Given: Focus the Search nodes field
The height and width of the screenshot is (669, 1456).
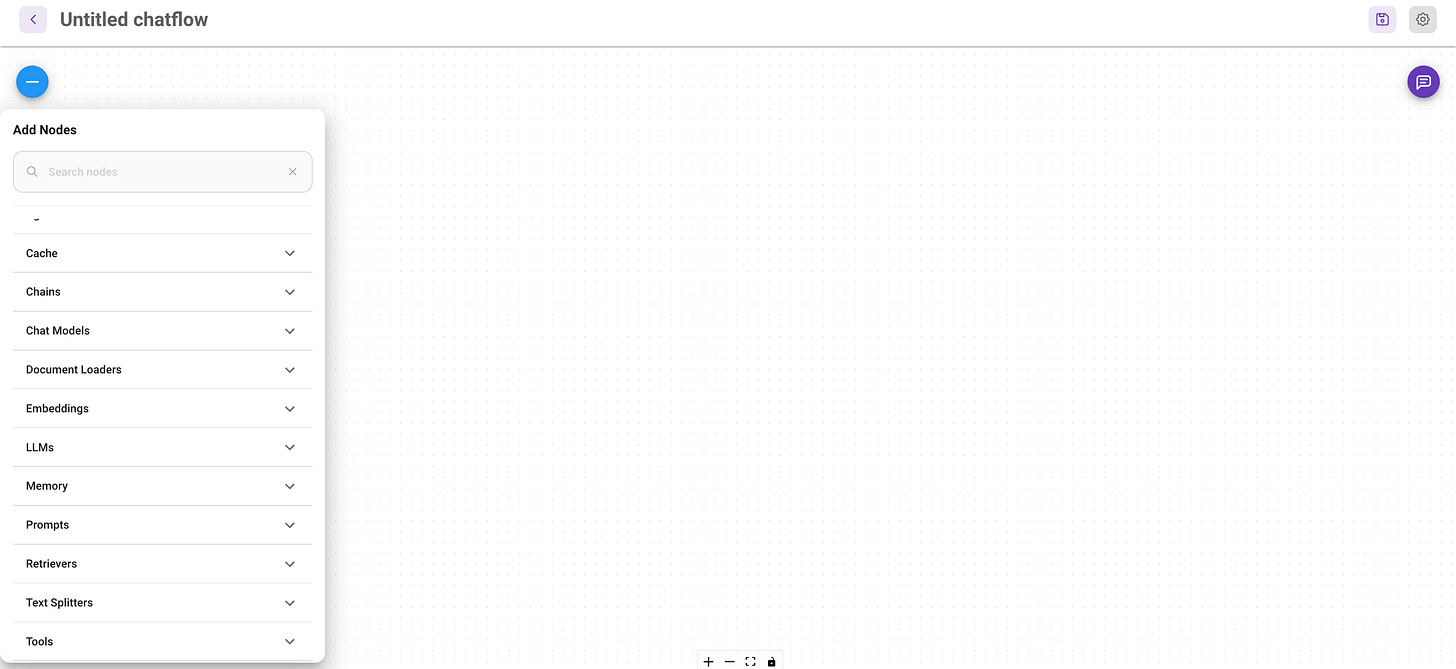Looking at the screenshot, I should [x=160, y=172].
